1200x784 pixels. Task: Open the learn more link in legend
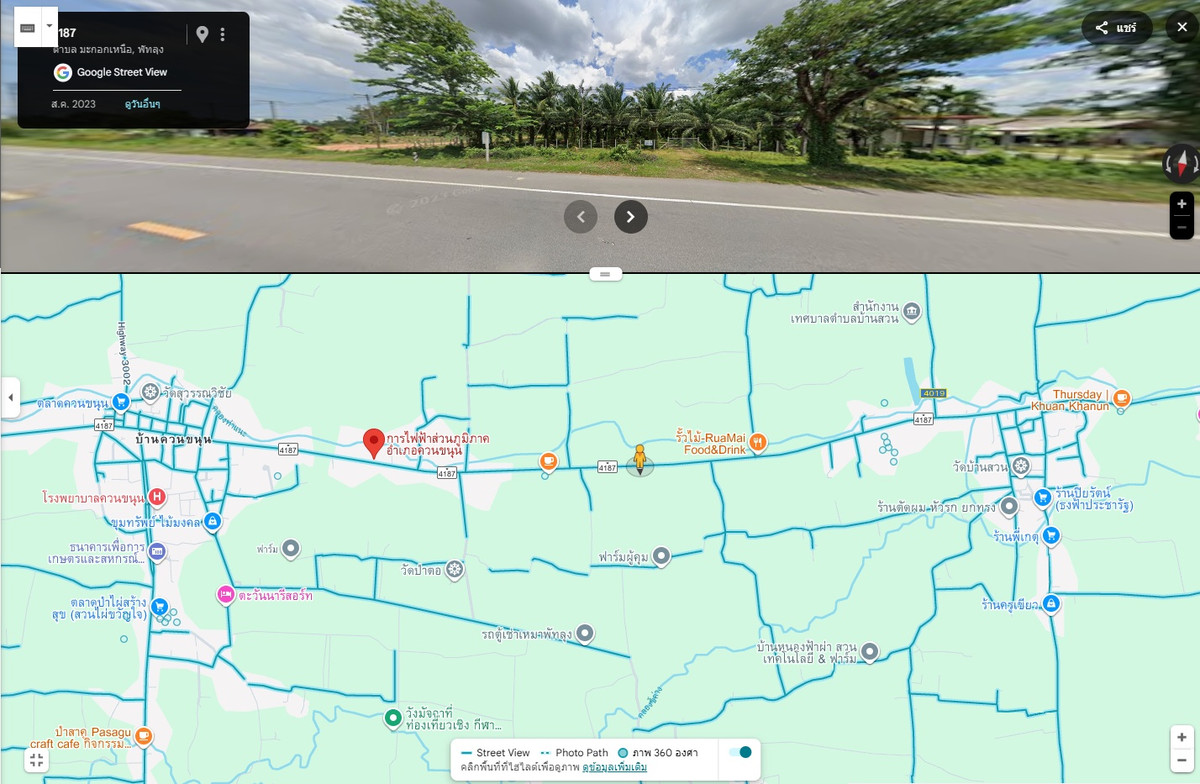[x=614, y=767]
